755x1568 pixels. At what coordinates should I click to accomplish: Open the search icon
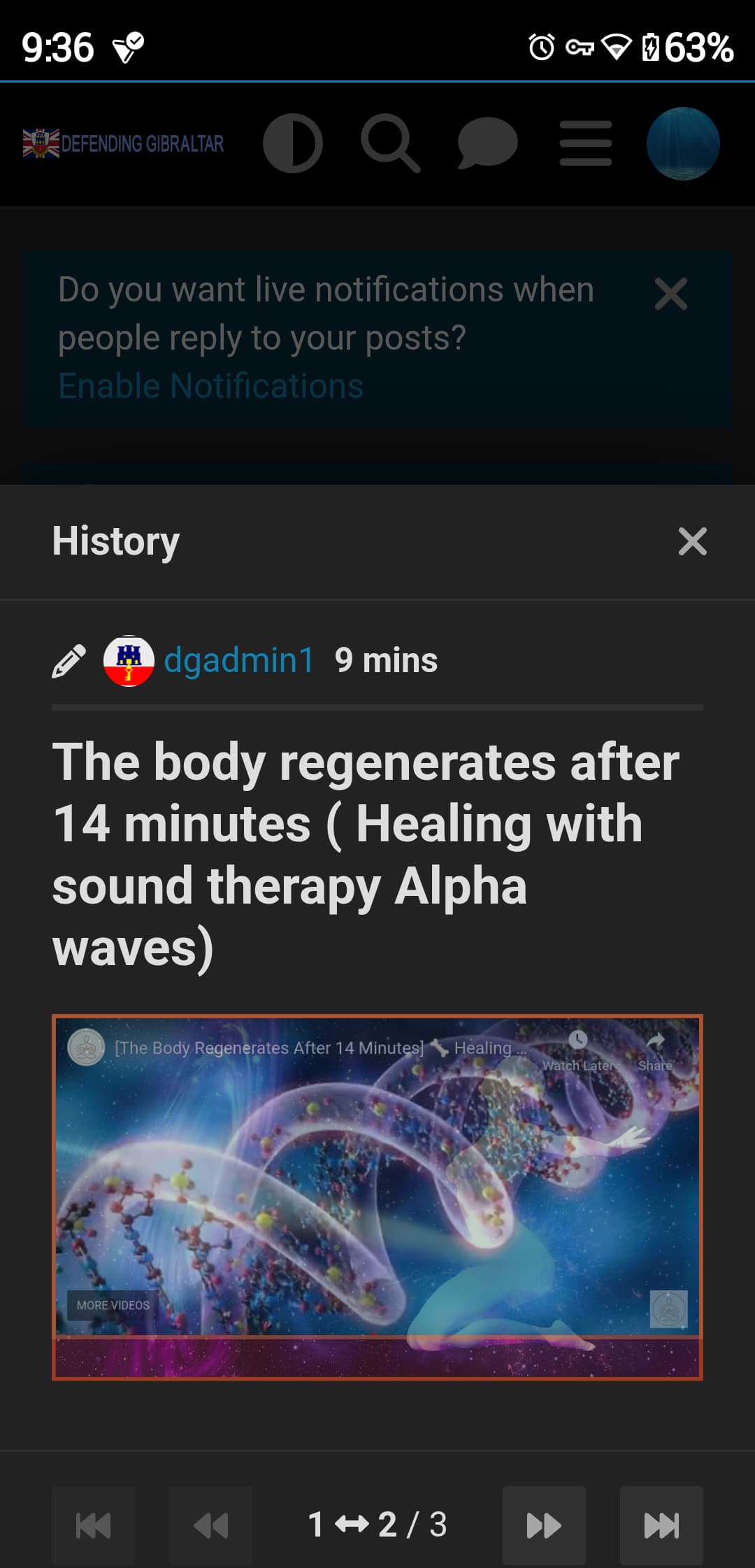pyautogui.click(x=390, y=143)
